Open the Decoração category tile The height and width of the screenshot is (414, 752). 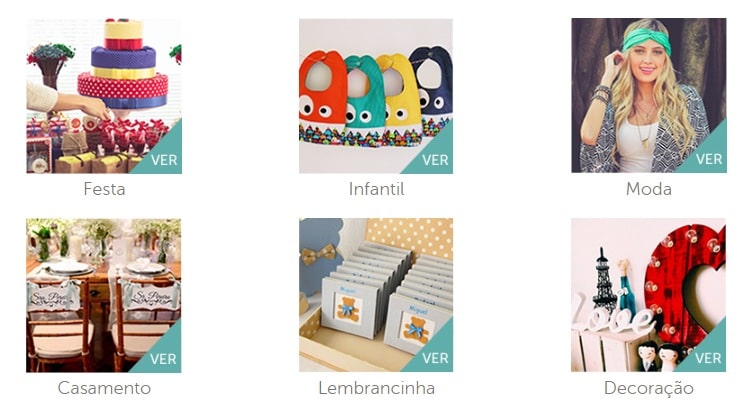(x=648, y=295)
